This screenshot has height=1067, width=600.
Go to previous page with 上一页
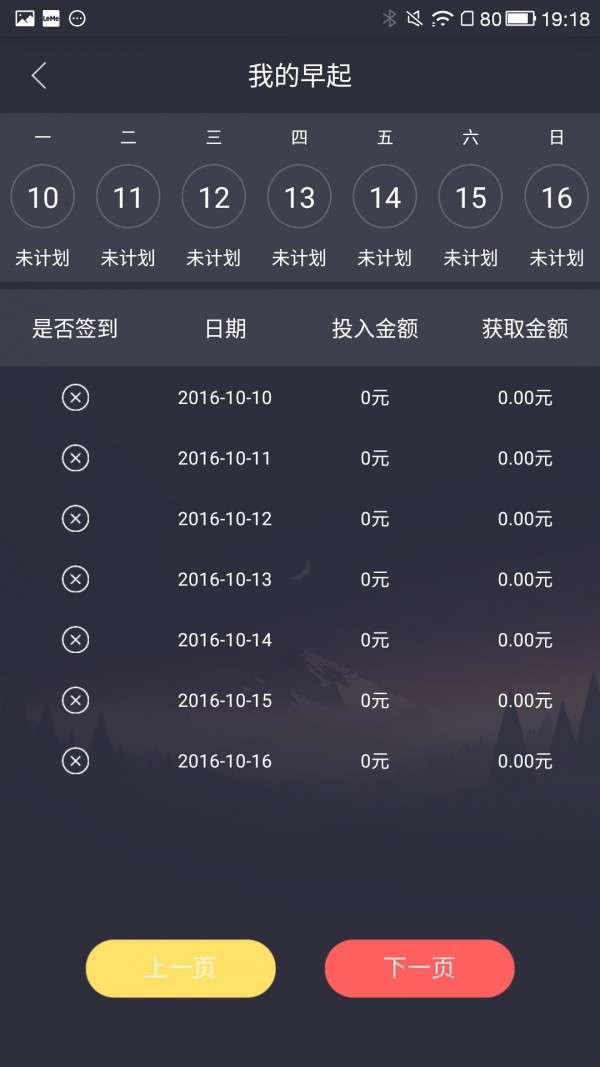tap(180, 968)
